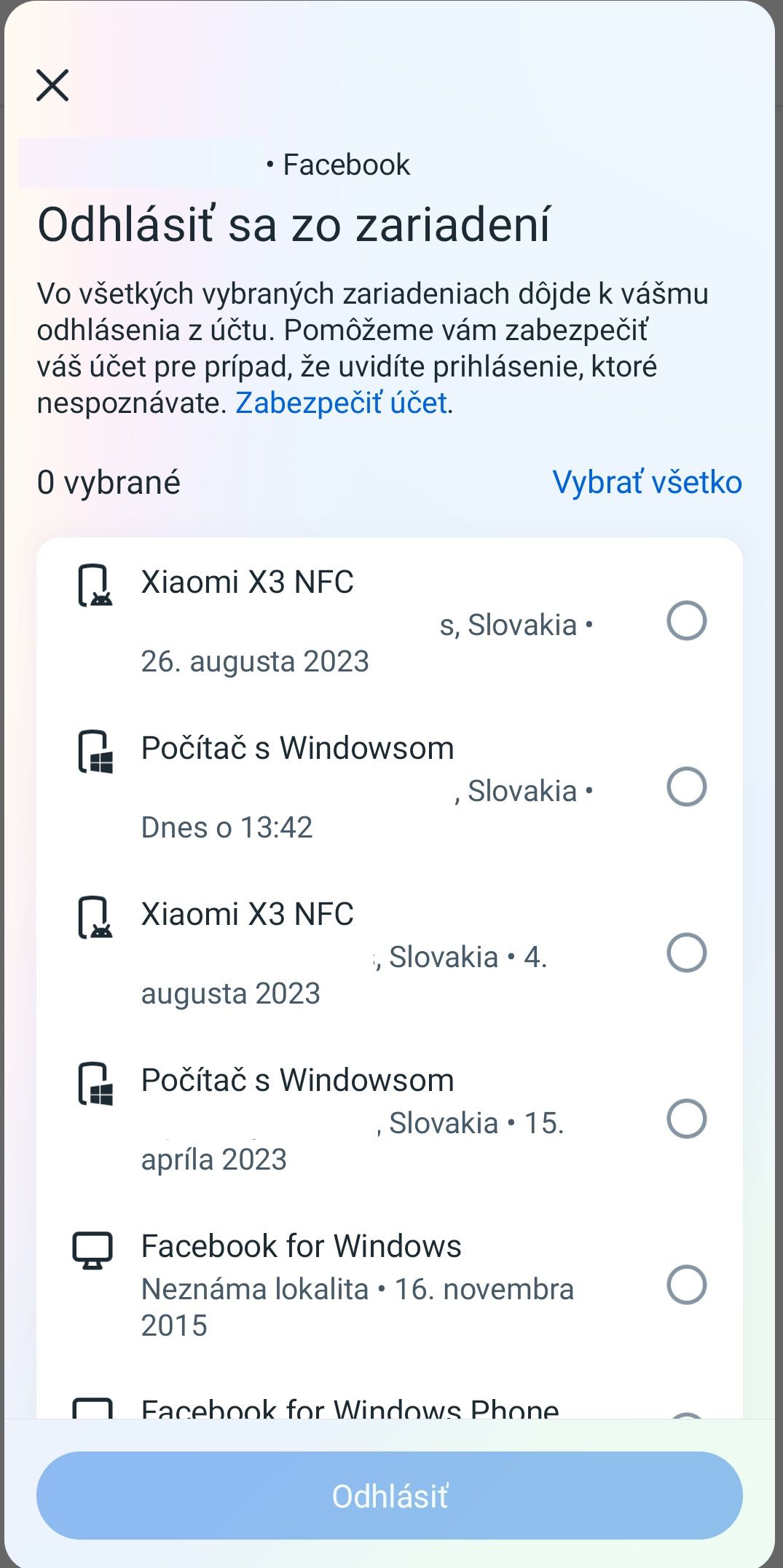The height and width of the screenshot is (1568, 783).
Task: Tap the Odhlásiť button
Action: tap(390, 1495)
